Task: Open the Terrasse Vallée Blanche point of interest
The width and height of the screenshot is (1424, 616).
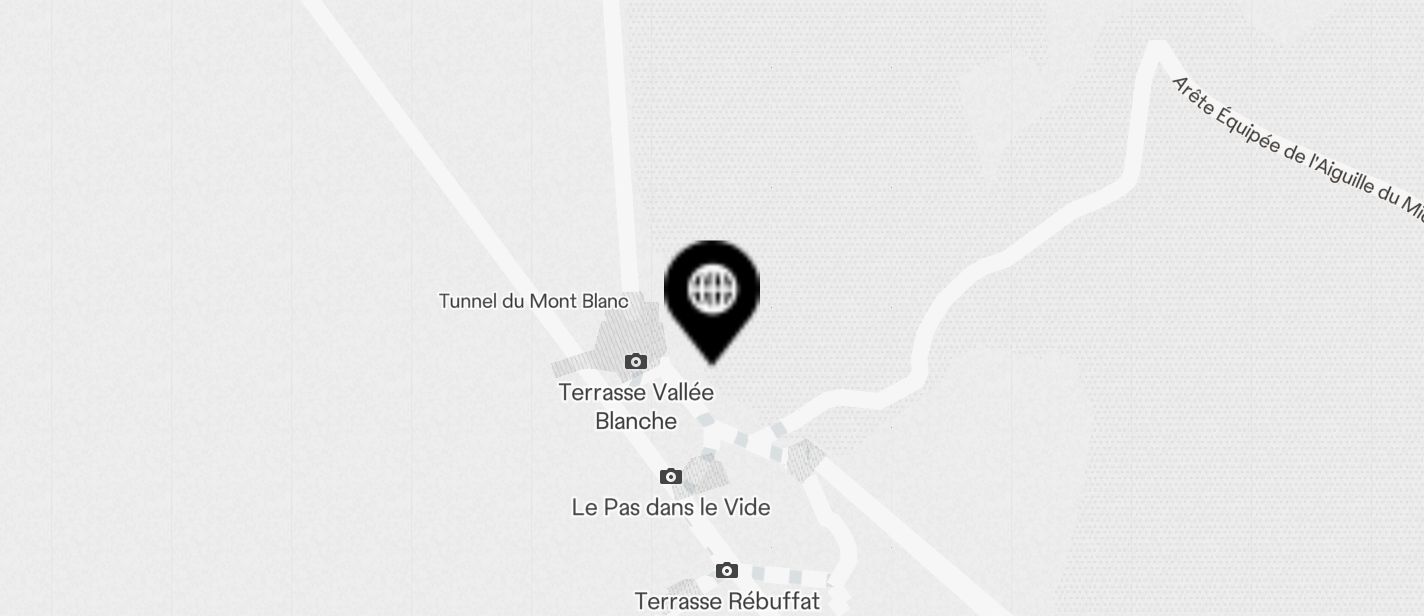Action: pos(636,362)
